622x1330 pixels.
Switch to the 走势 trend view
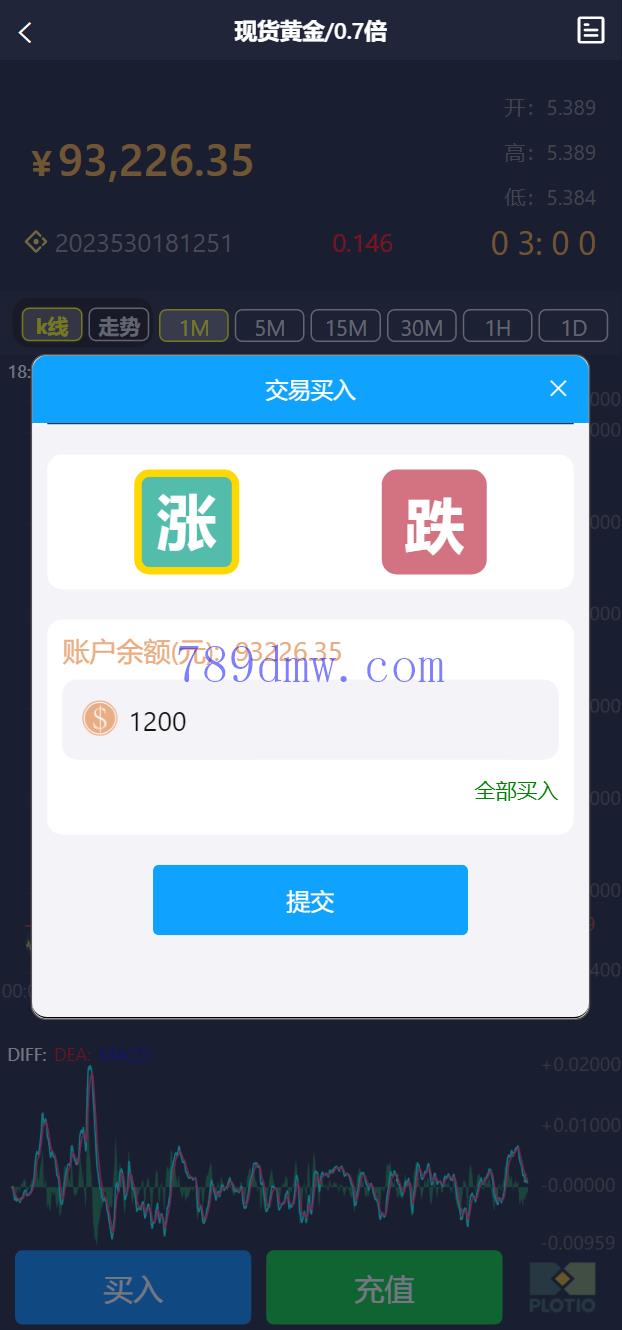click(119, 326)
